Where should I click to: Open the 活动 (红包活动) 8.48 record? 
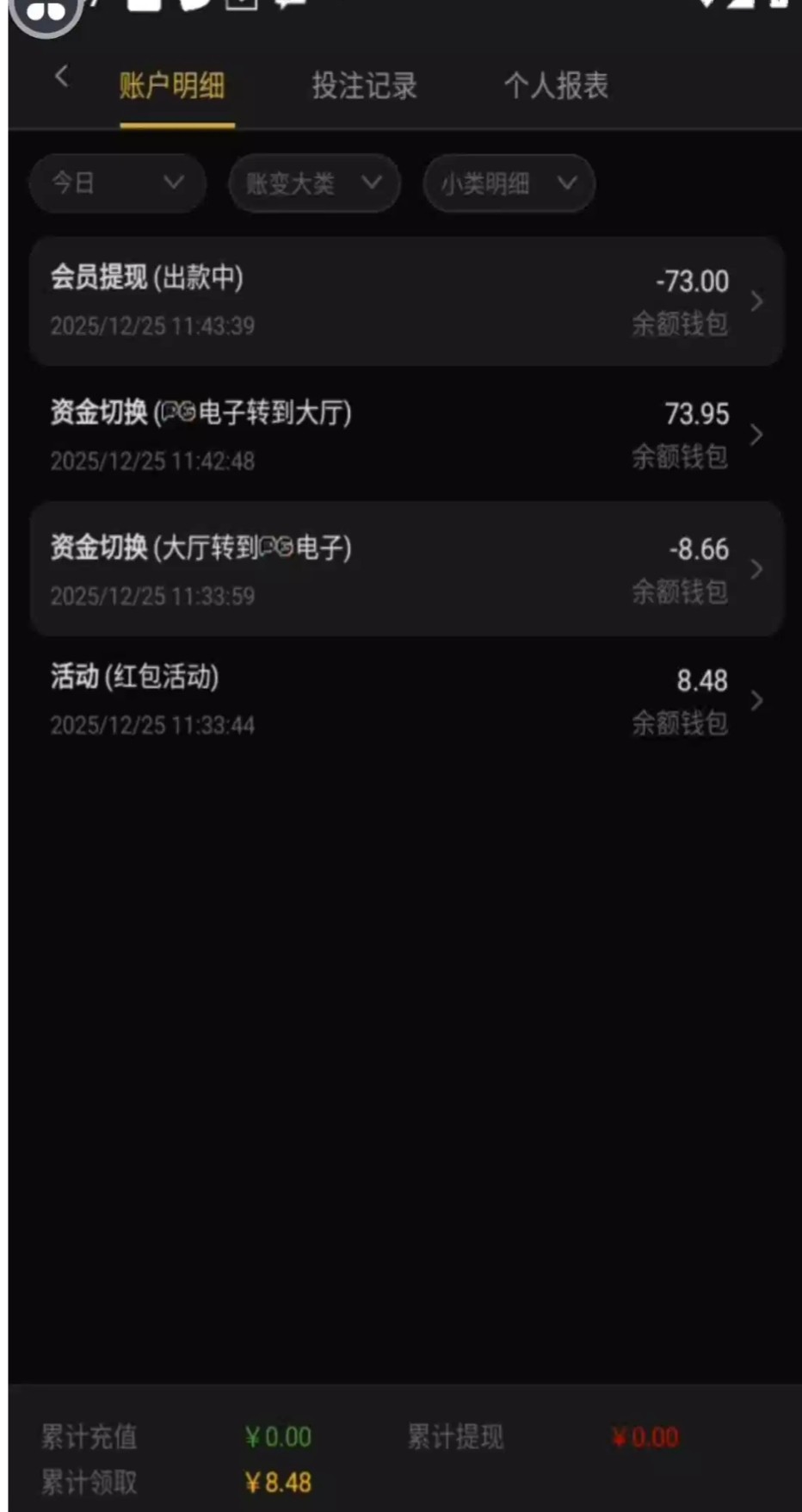(406, 700)
